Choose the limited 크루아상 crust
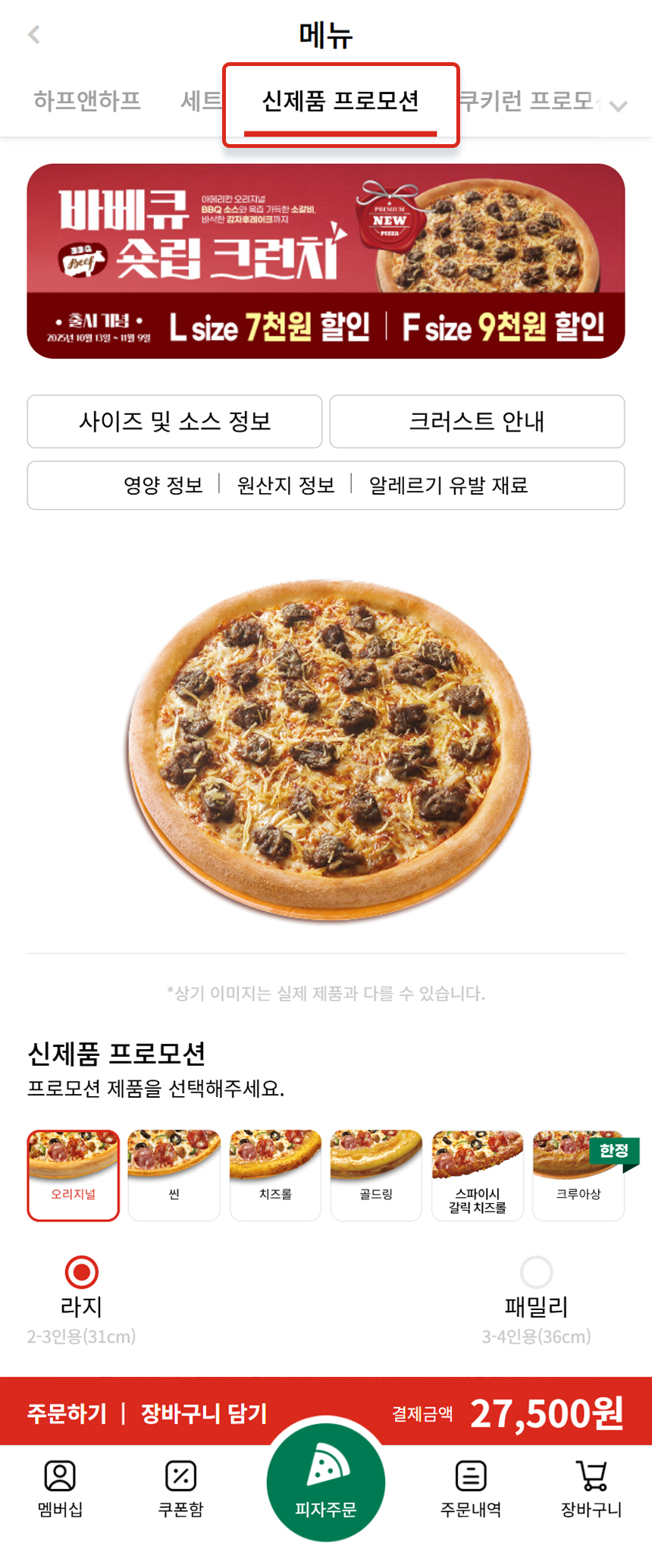Image resolution: width=652 pixels, height=1568 pixels. click(x=578, y=1174)
